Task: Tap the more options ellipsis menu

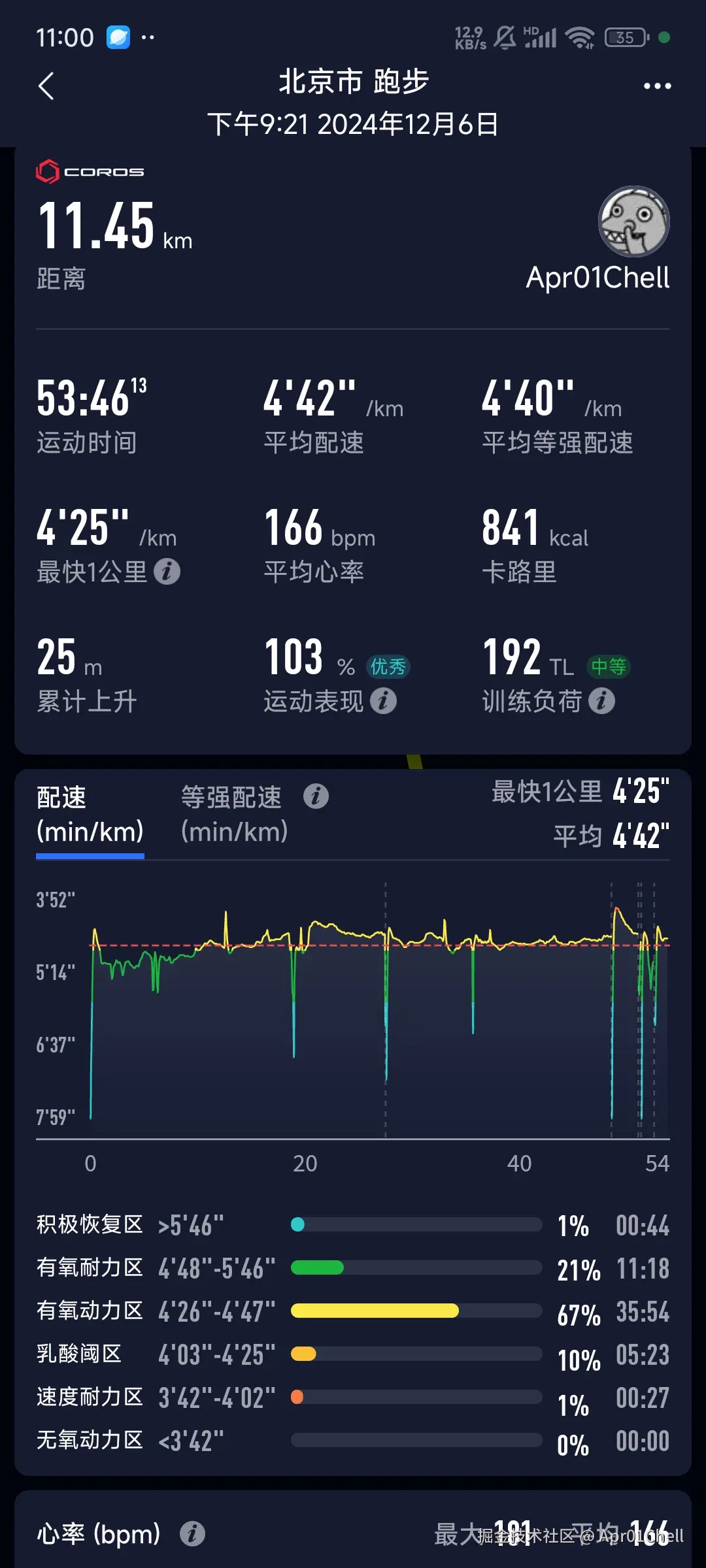Action: 657,86
